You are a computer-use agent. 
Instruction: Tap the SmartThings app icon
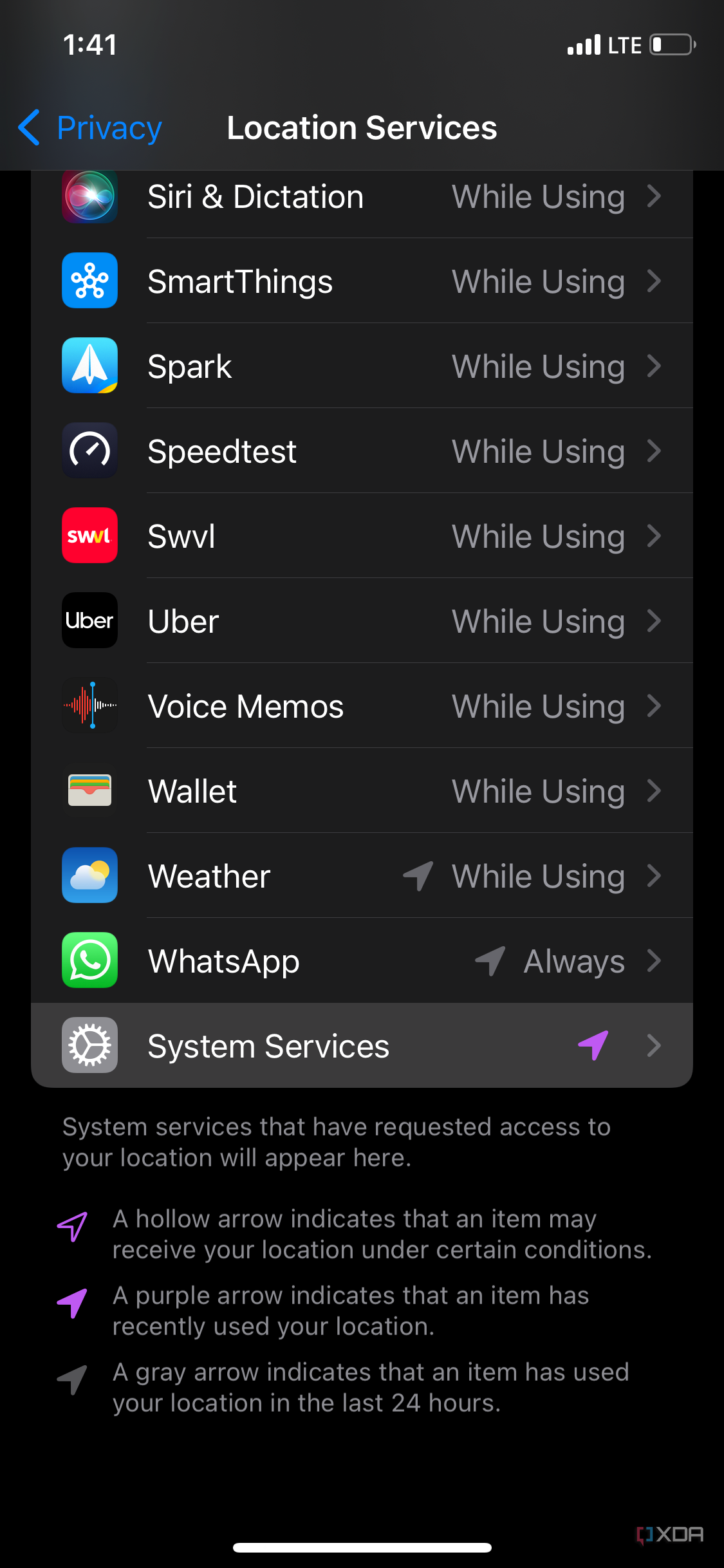89,281
